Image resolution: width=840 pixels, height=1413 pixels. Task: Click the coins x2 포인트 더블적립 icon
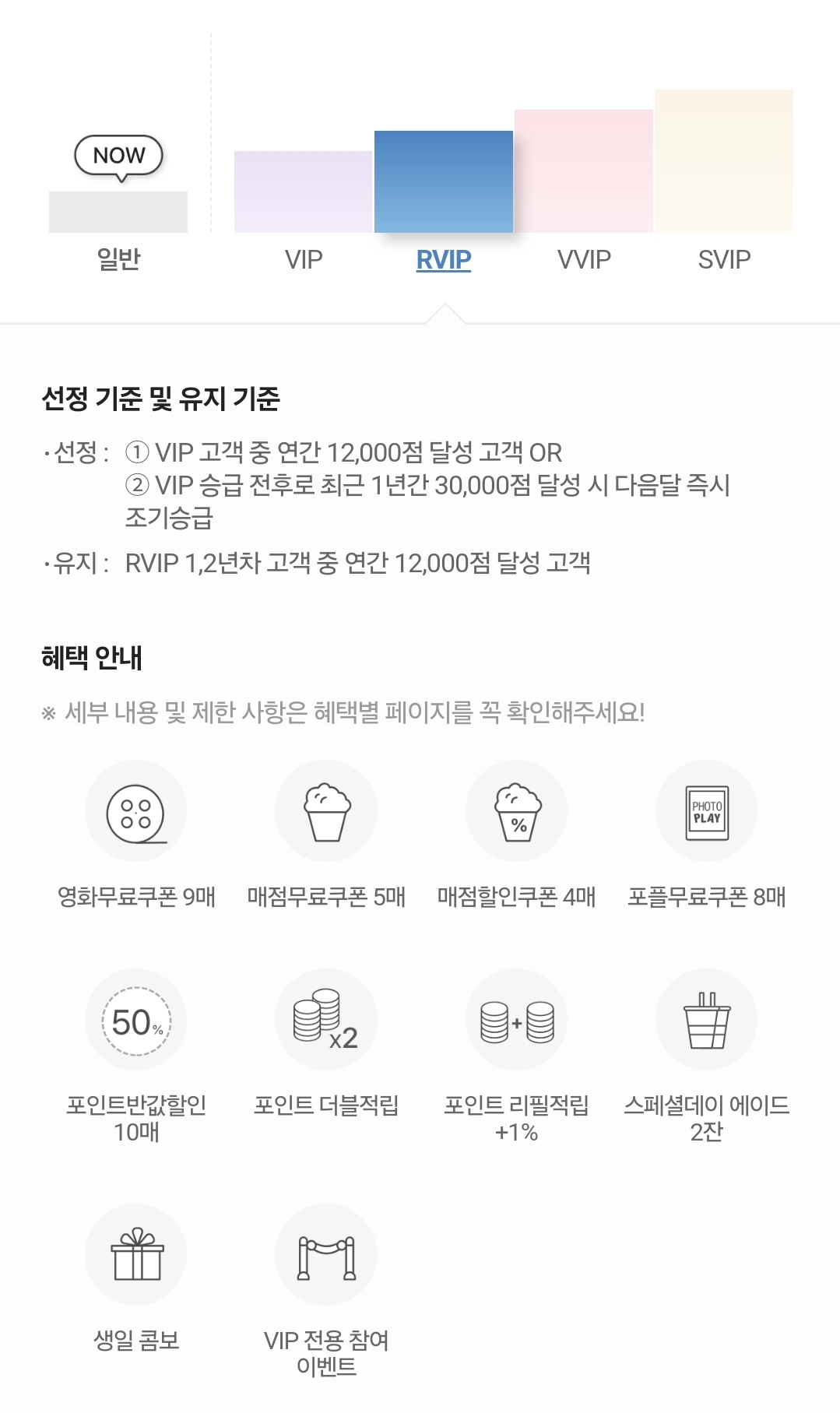(x=326, y=1018)
